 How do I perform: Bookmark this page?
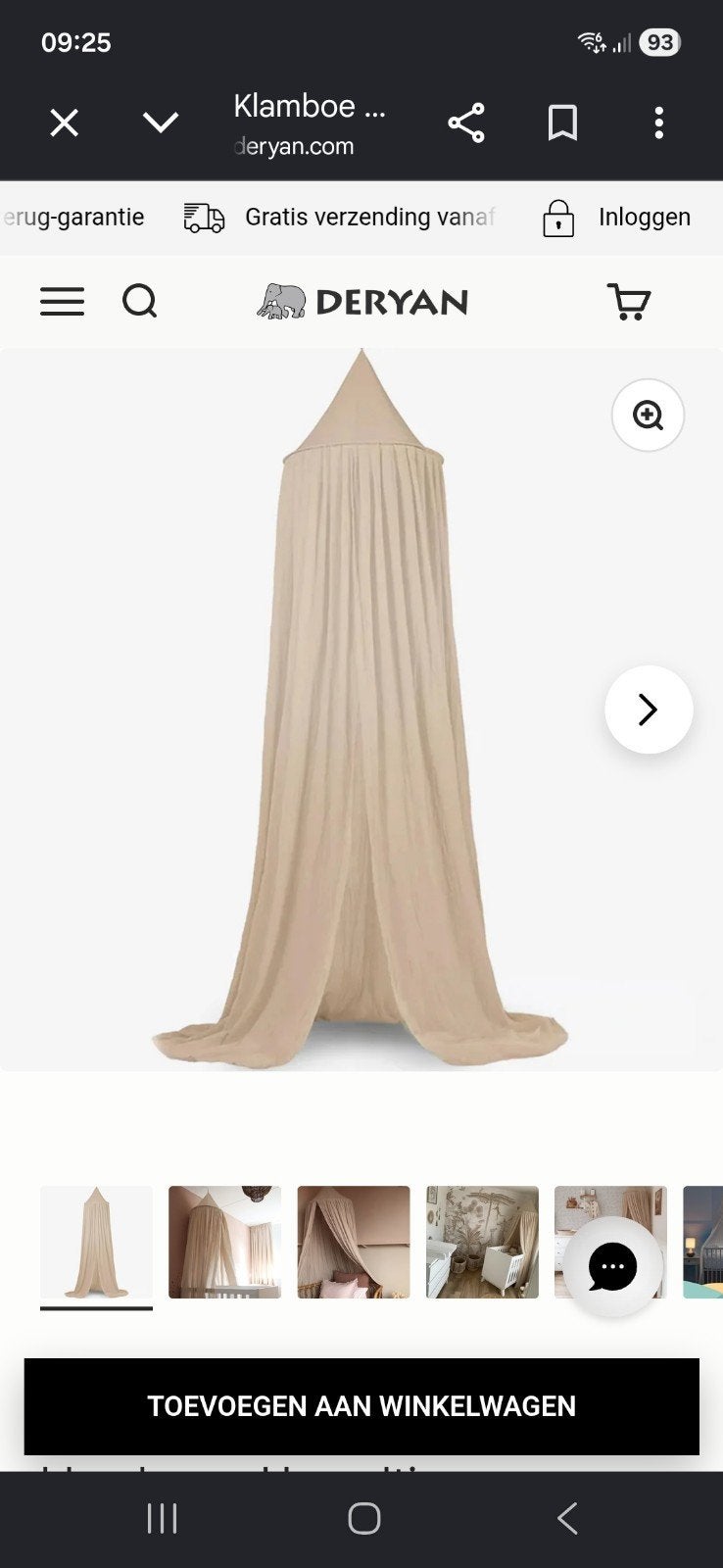click(562, 123)
